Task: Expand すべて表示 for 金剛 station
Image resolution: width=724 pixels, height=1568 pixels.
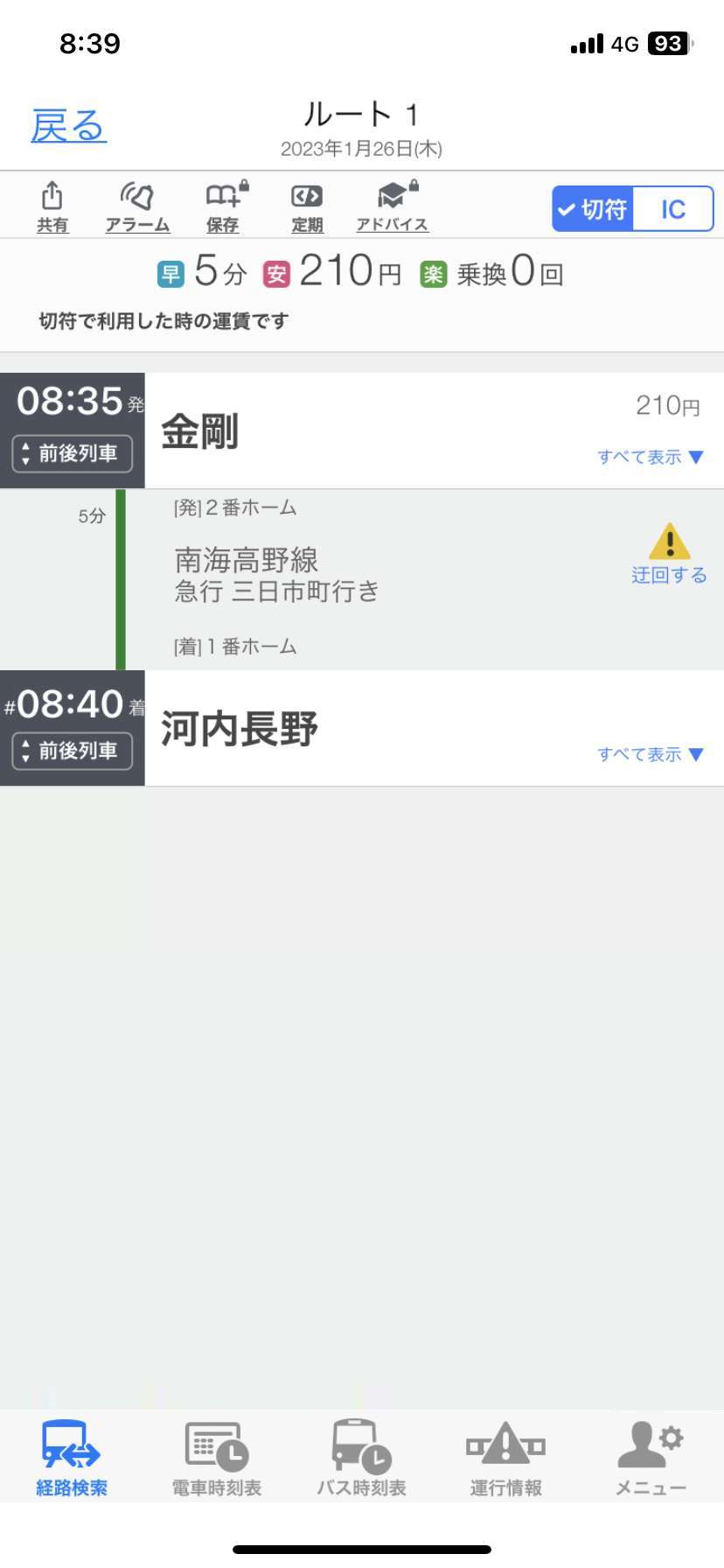Action: [x=651, y=457]
